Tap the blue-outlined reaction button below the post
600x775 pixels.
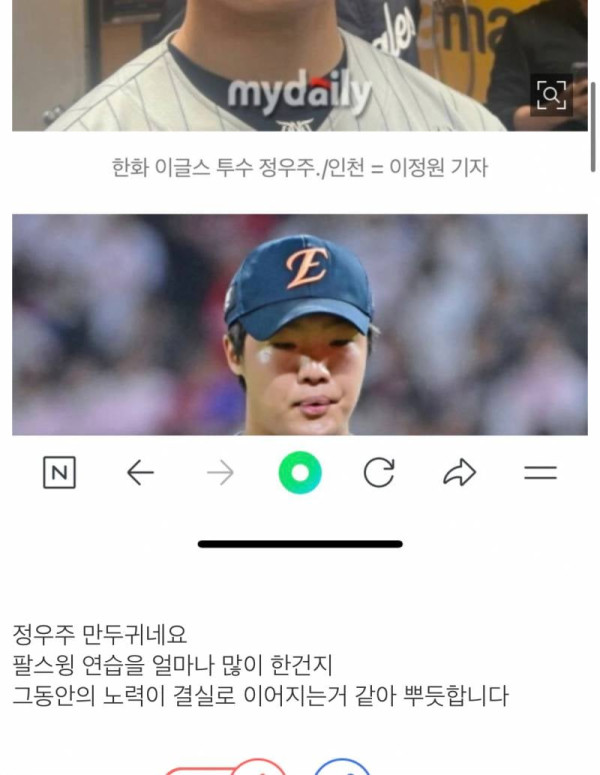[342, 768]
